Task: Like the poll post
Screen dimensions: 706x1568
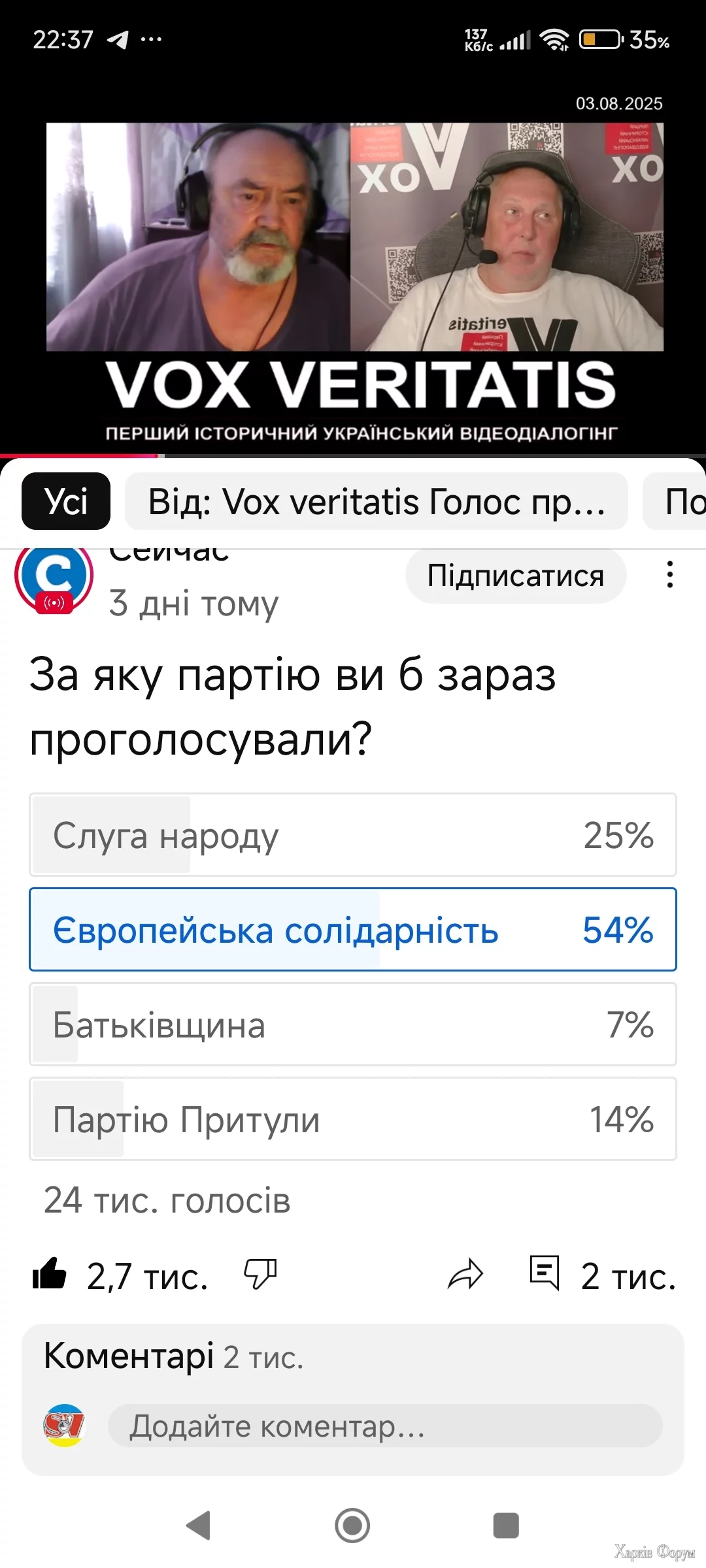Action: pyautogui.click(x=50, y=1274)
